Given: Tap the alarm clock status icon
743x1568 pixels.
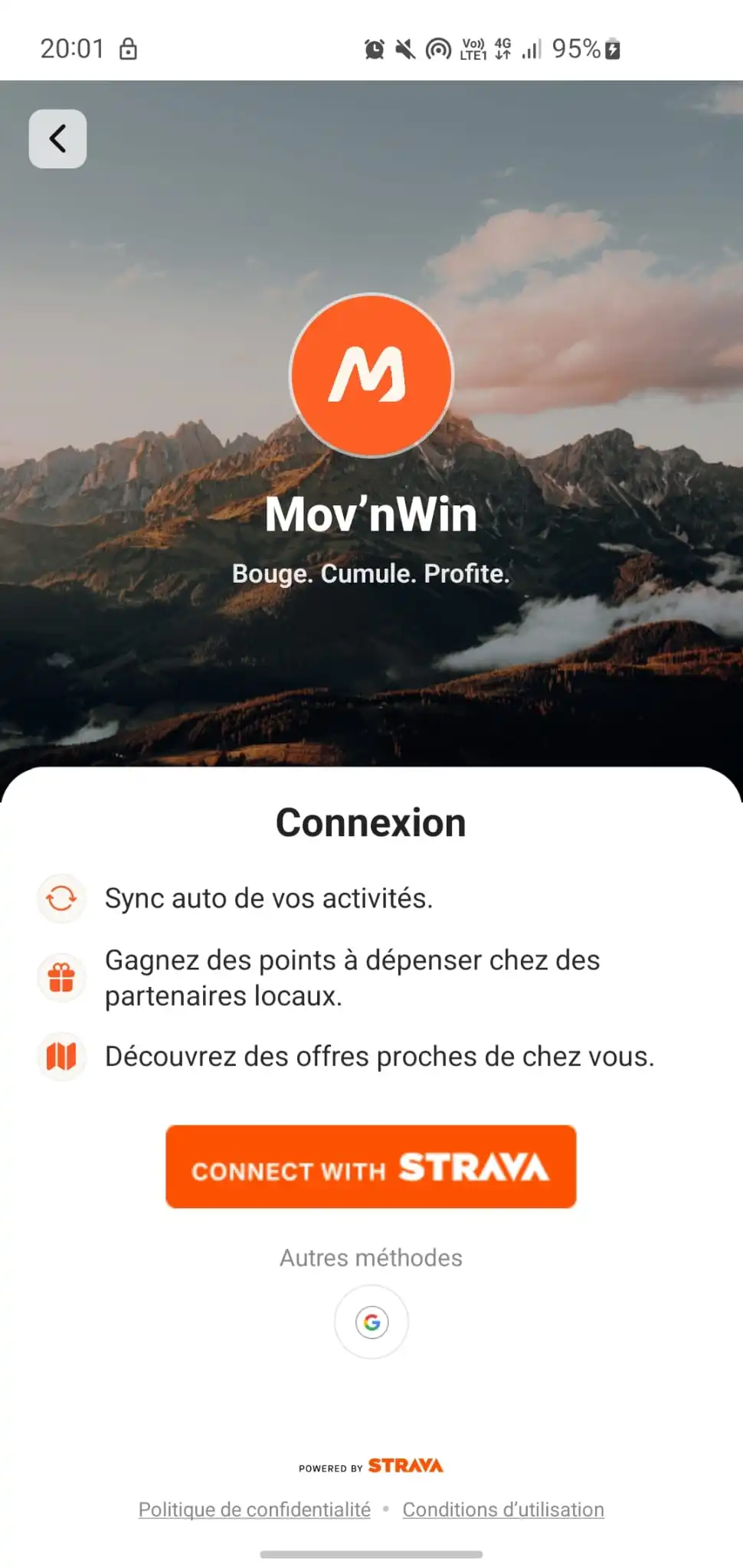Looking at the screenshot, I should click(x=373, y=48).
